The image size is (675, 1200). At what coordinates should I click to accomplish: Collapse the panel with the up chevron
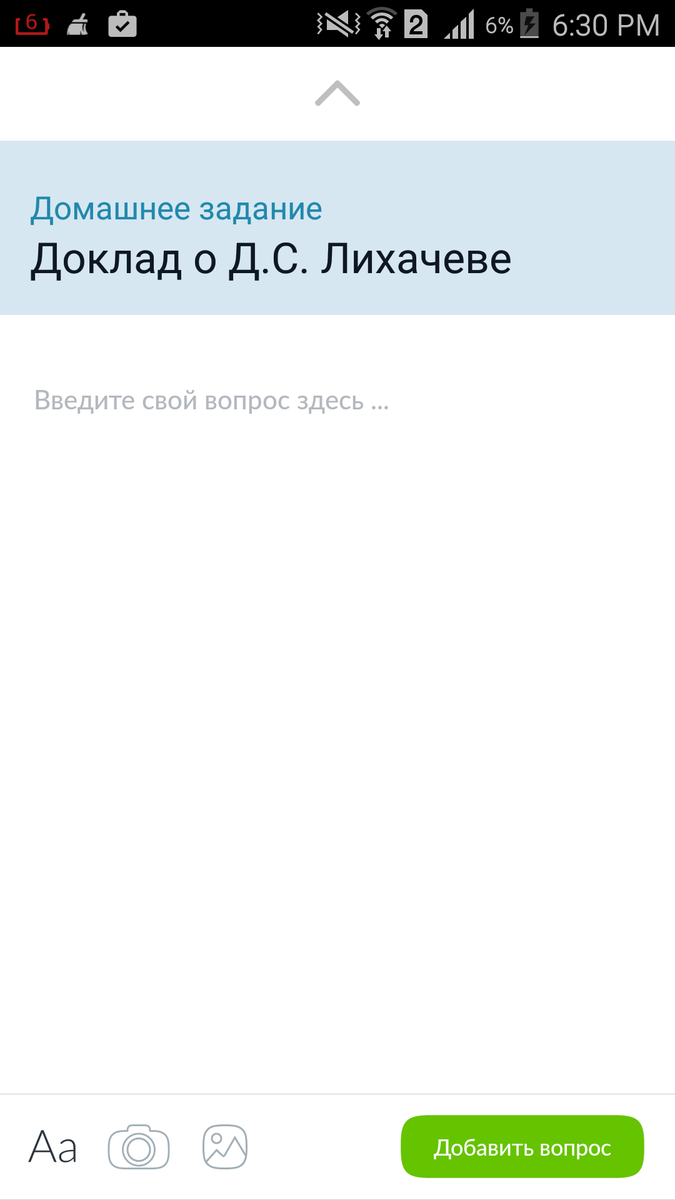337,94
